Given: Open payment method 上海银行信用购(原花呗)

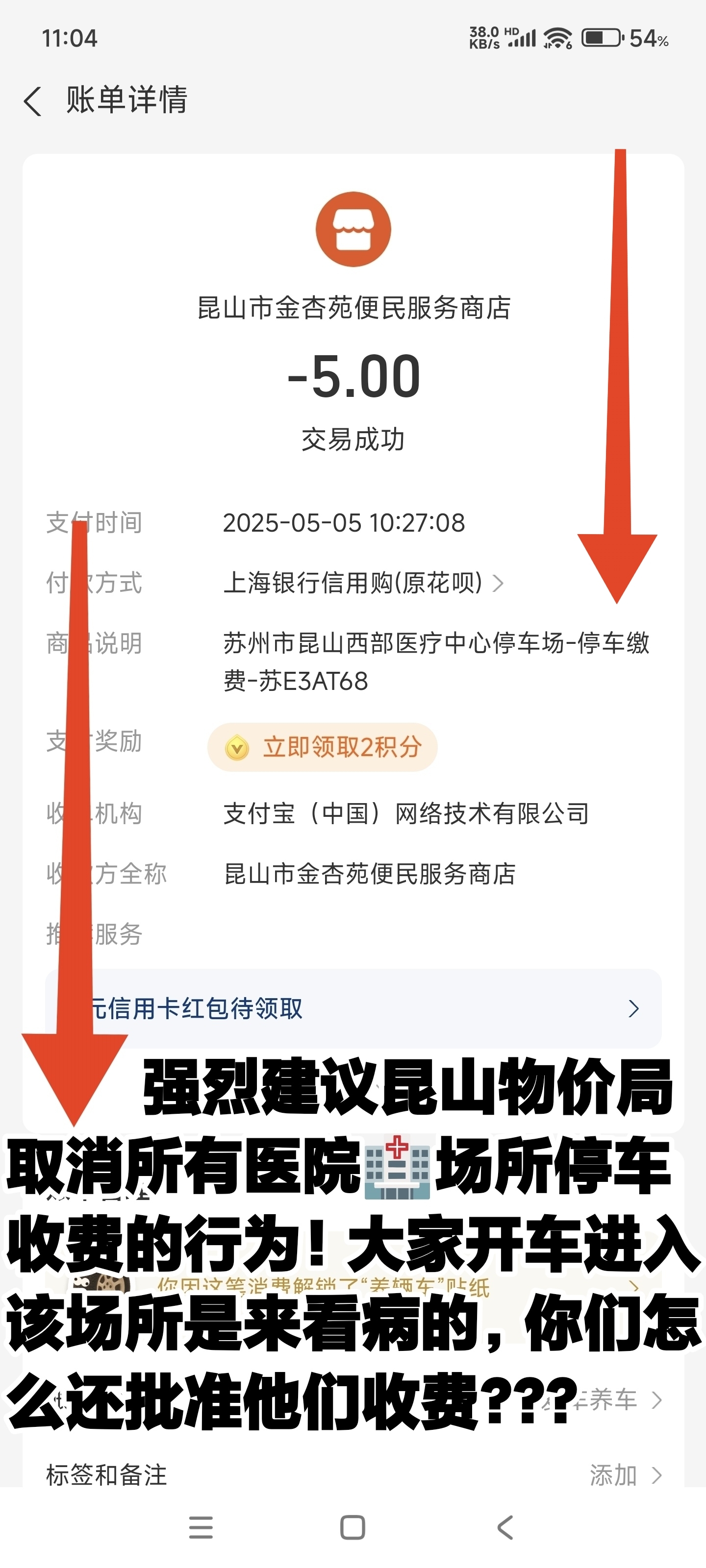Looking at the screenshot, I should [x=363, y=583].
